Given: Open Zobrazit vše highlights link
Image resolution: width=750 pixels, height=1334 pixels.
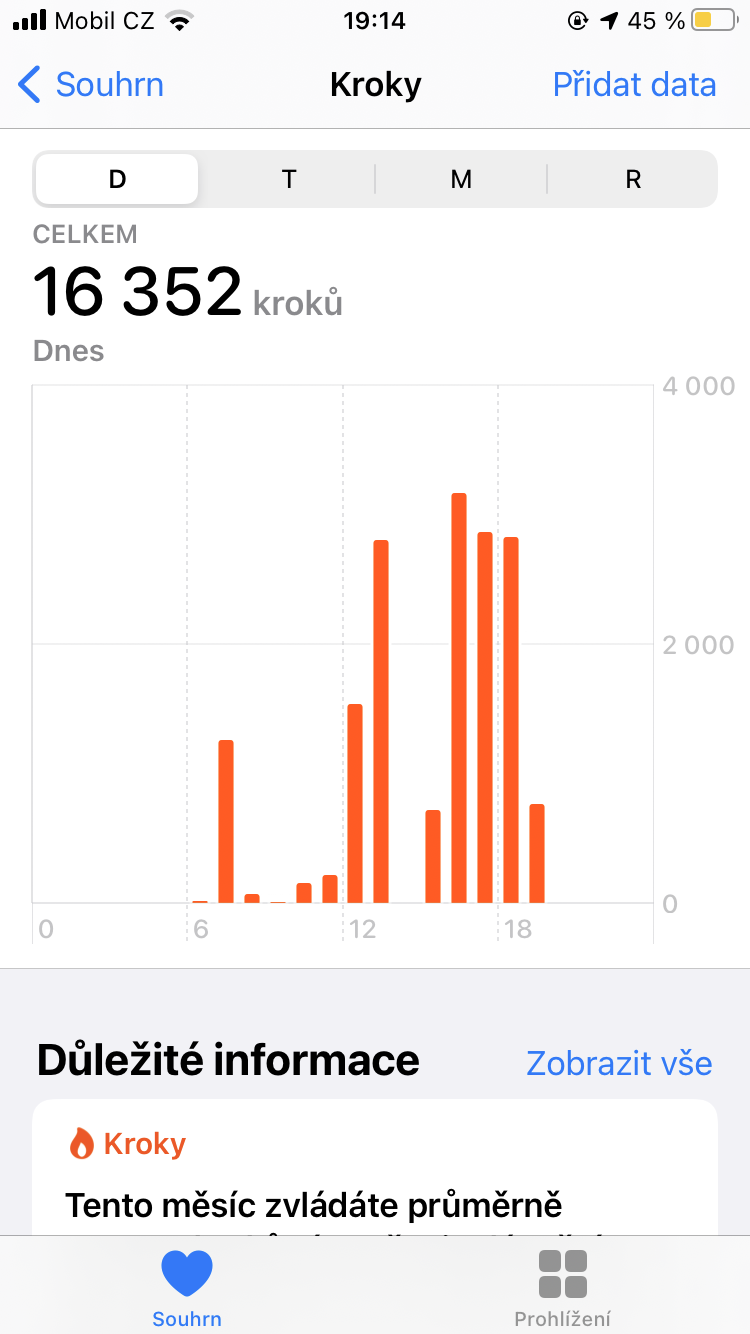Looking at the screenshot, I should 619,1062.
